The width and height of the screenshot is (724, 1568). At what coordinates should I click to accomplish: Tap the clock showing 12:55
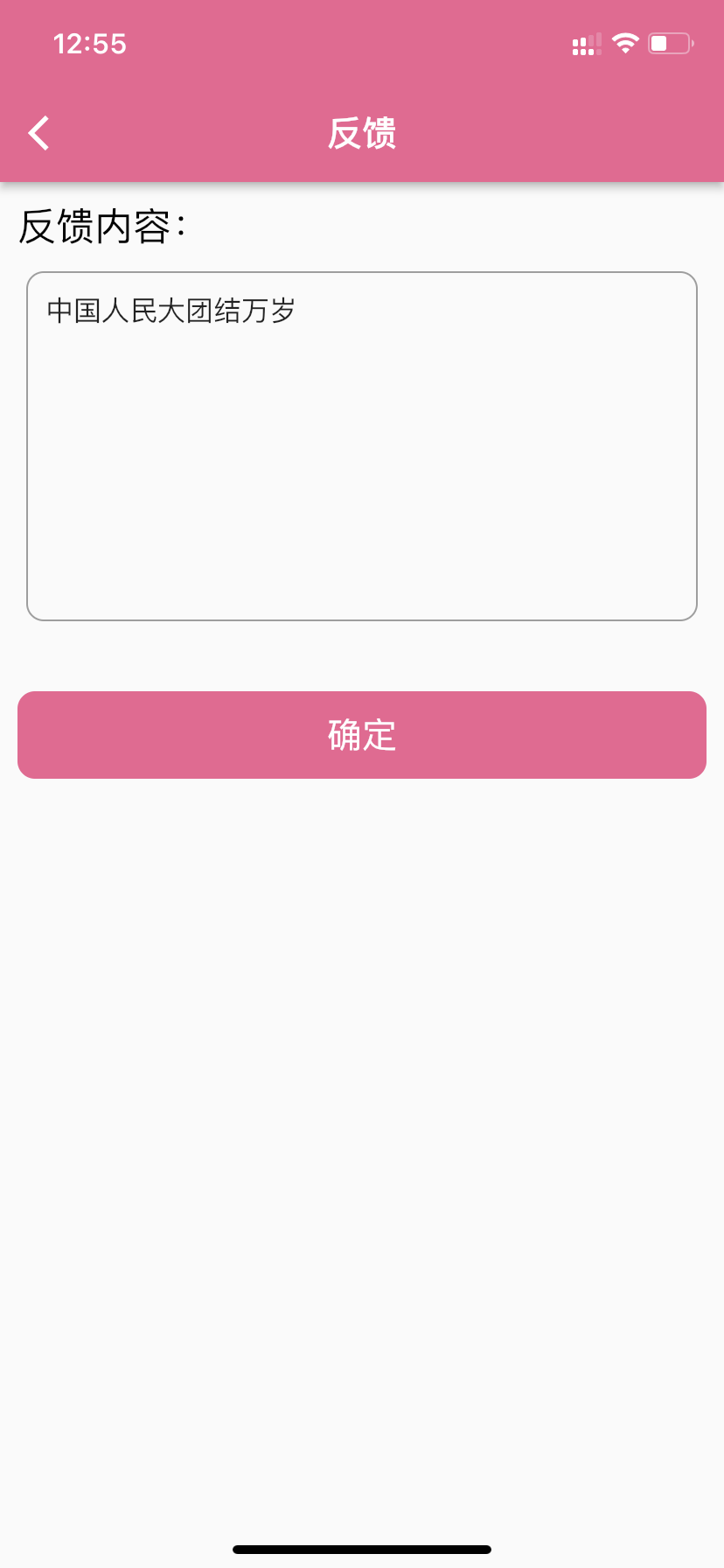90,44
